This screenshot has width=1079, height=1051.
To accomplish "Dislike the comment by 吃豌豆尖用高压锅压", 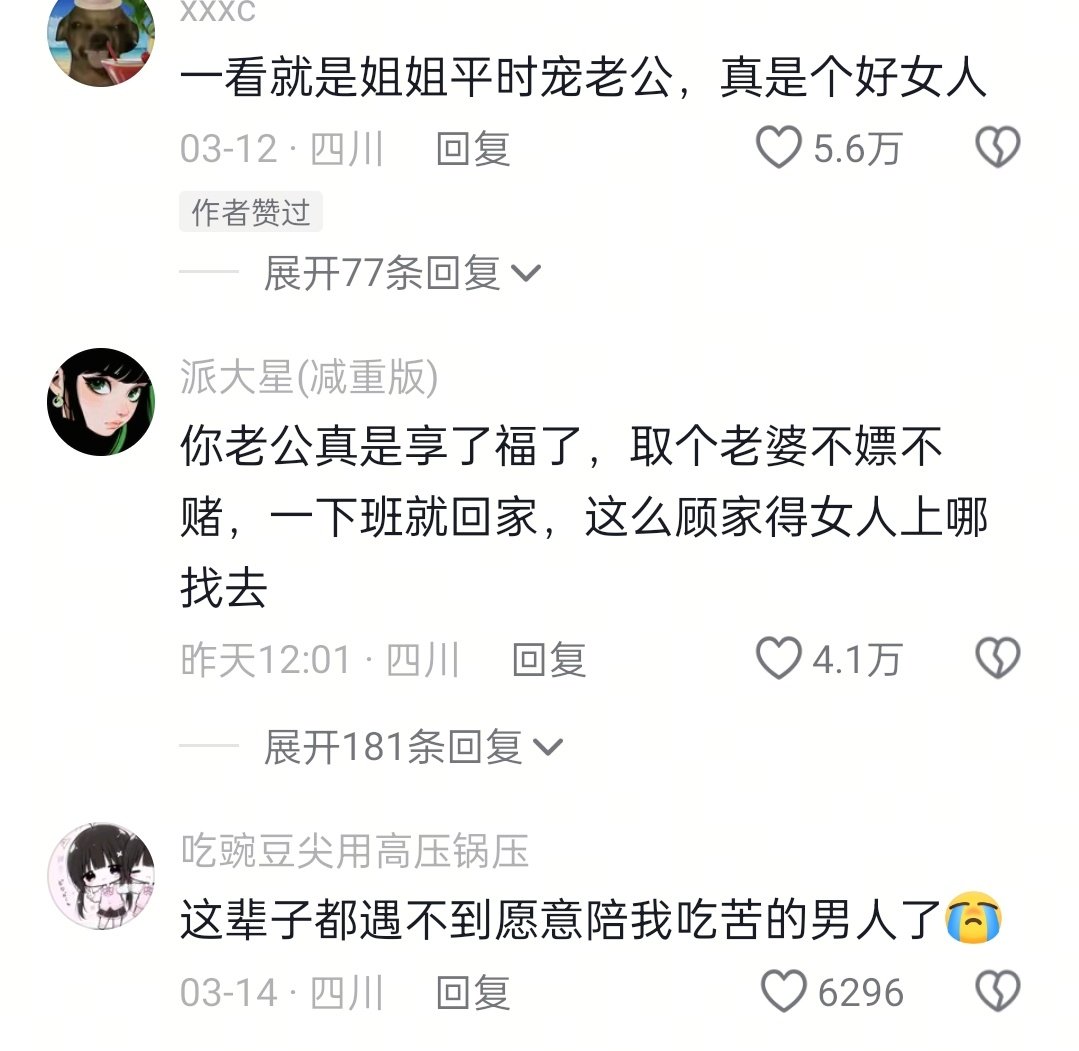I will click(997, 992).
